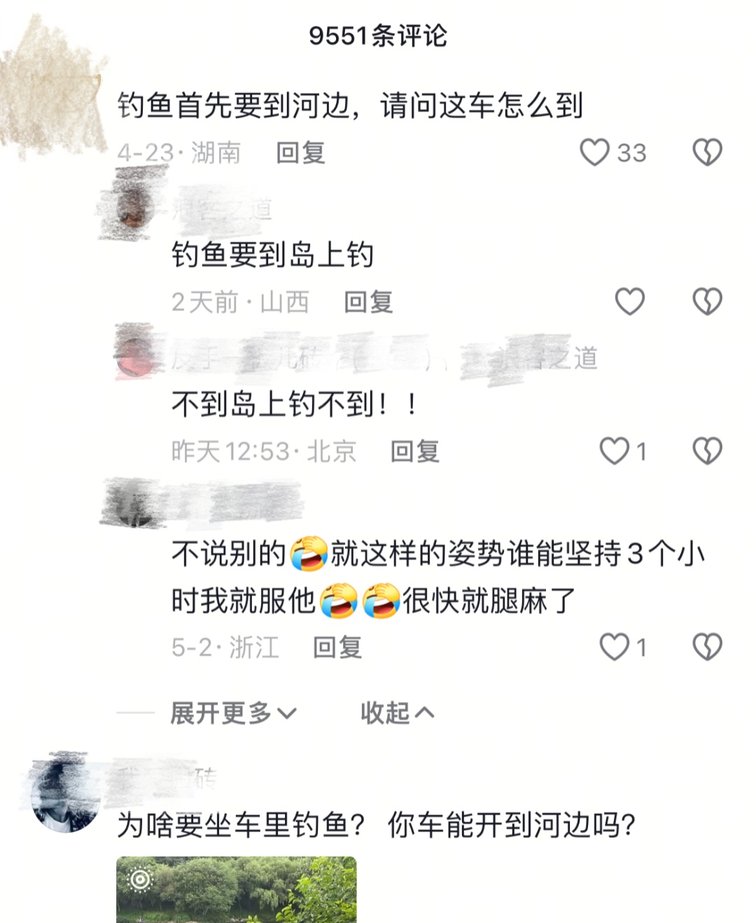Dislike the 浙江 comment about 腿麻
Image resolution: width=756 pixels, height=923 pixels.
(707, 647)
